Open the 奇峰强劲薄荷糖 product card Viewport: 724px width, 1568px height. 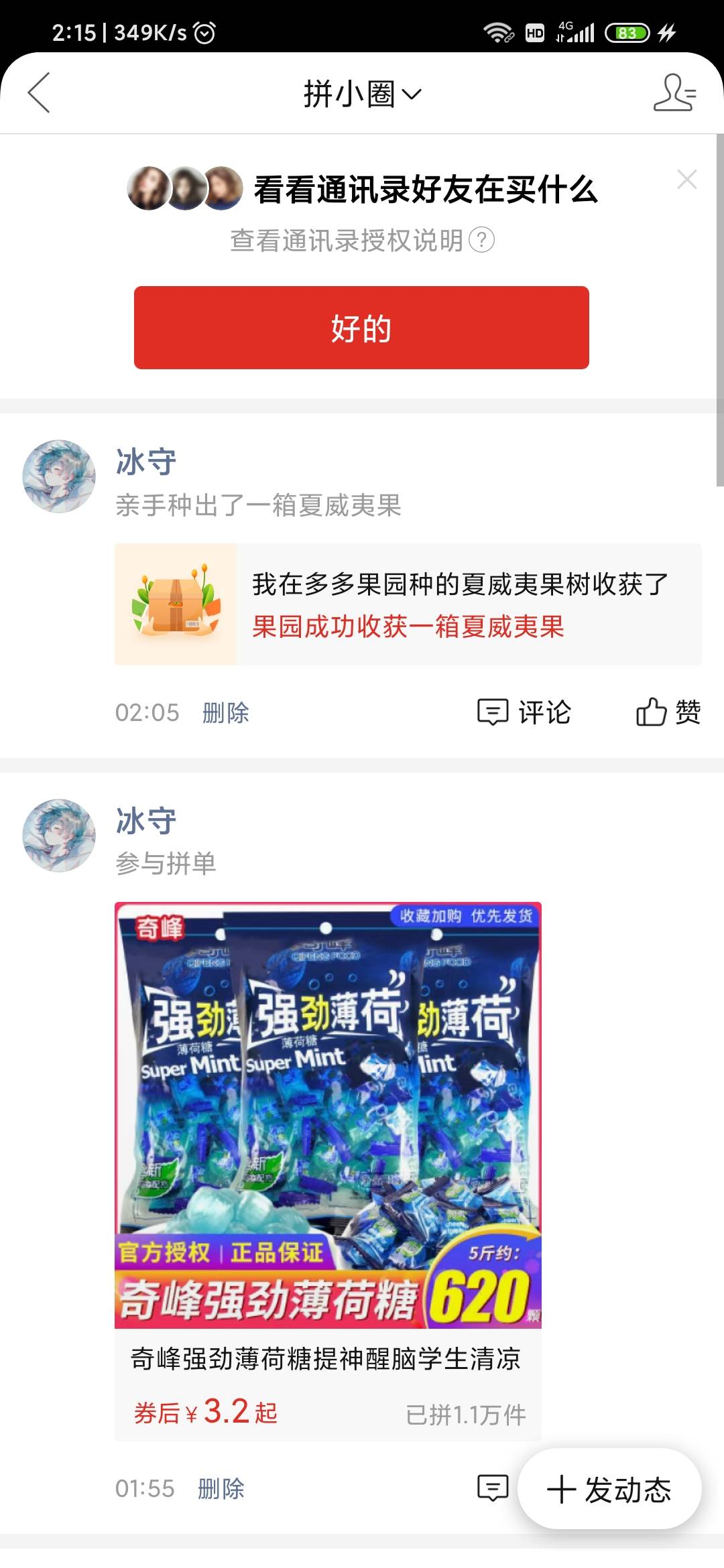pyautogui.click(x=328, y=1171)
